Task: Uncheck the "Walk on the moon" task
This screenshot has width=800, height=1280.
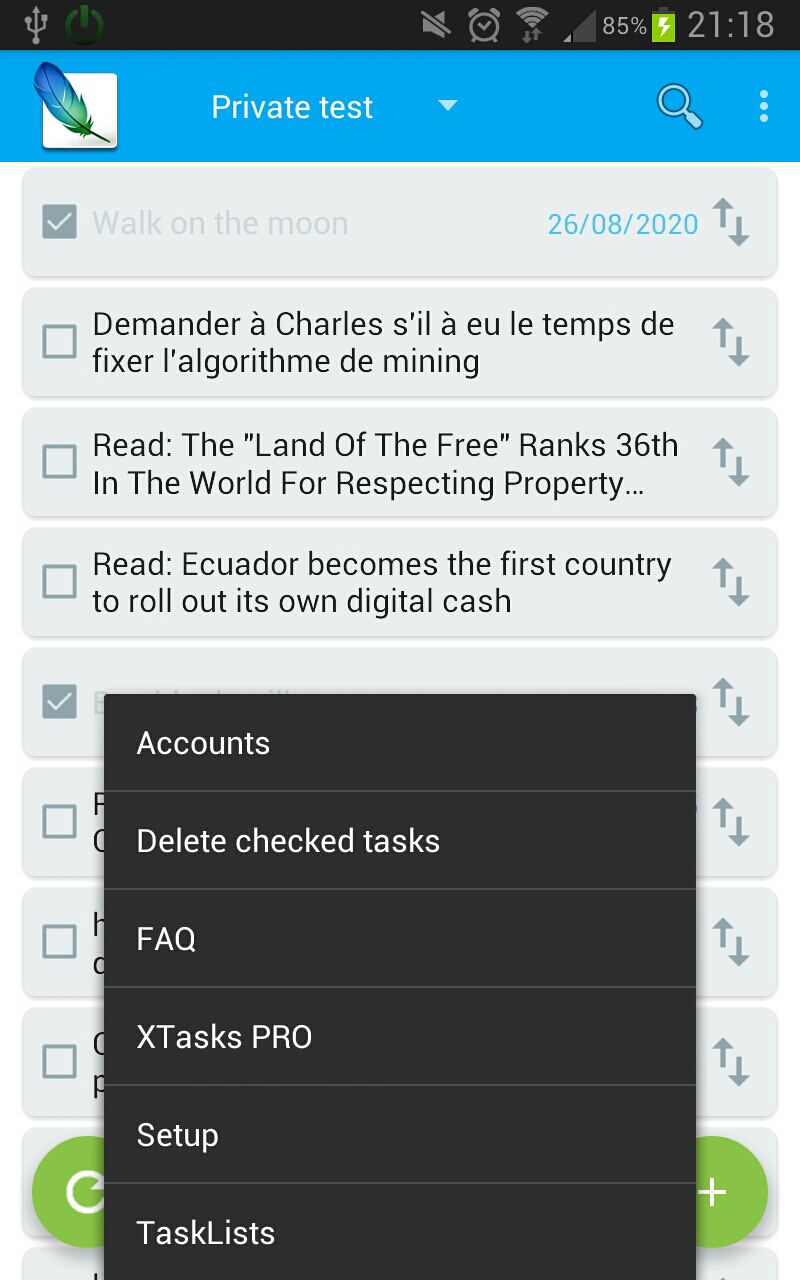Action: coord(59,222)
